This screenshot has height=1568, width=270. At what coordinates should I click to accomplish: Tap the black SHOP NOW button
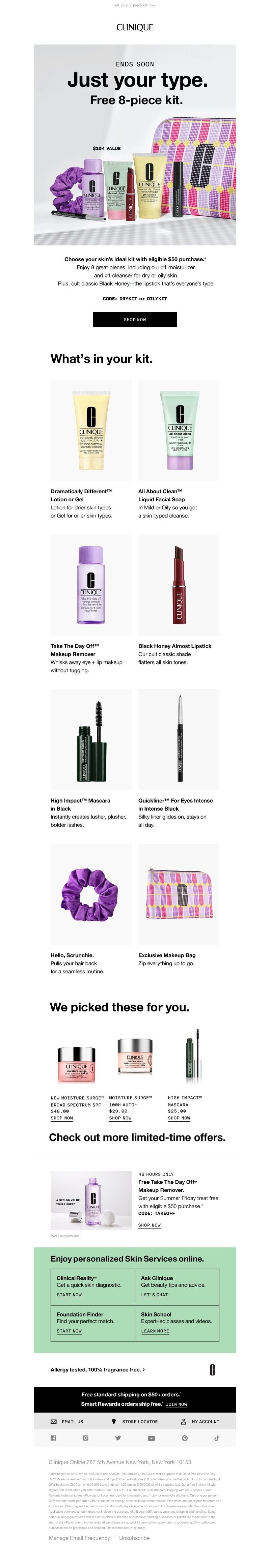click(x=135, y=319)
